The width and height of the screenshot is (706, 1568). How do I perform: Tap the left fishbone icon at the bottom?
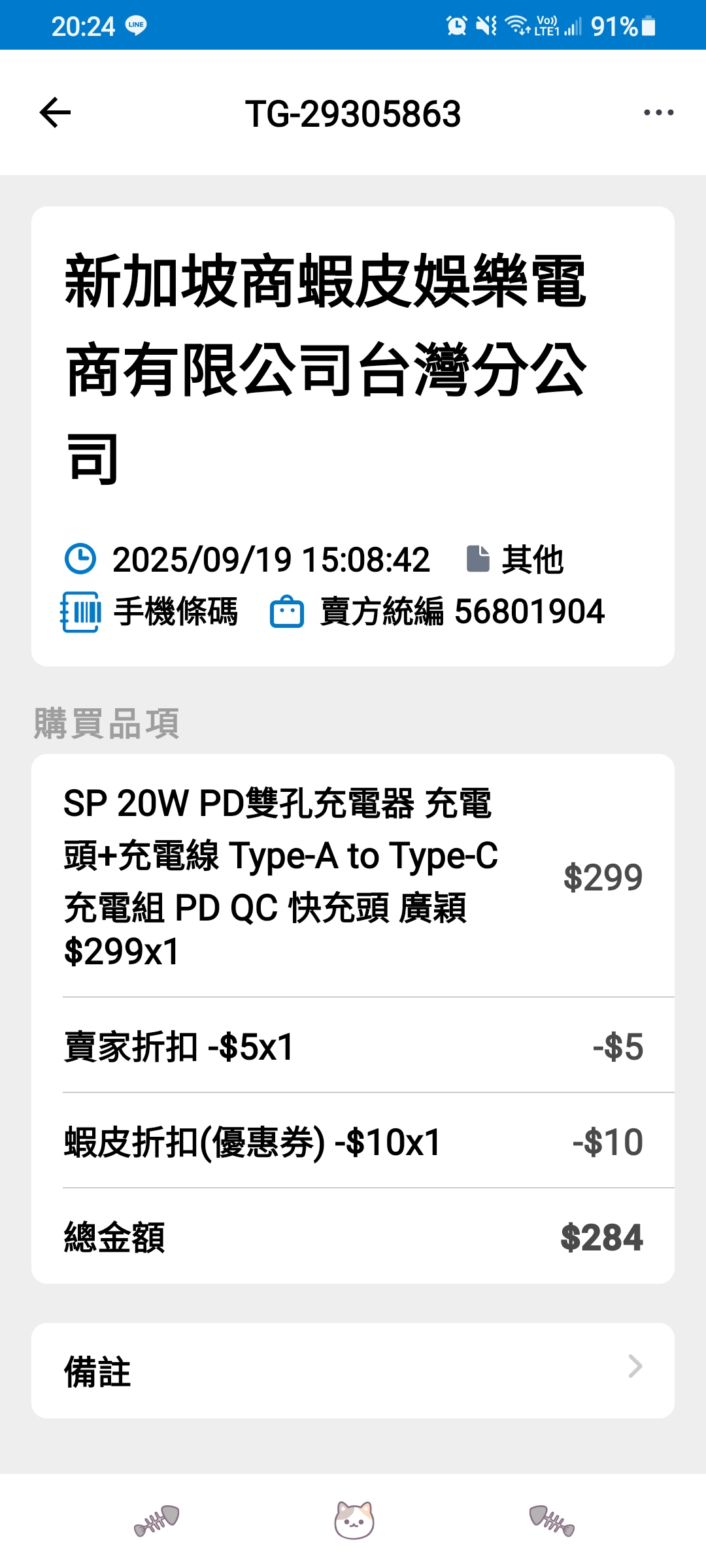click(x=157, y=1520)
